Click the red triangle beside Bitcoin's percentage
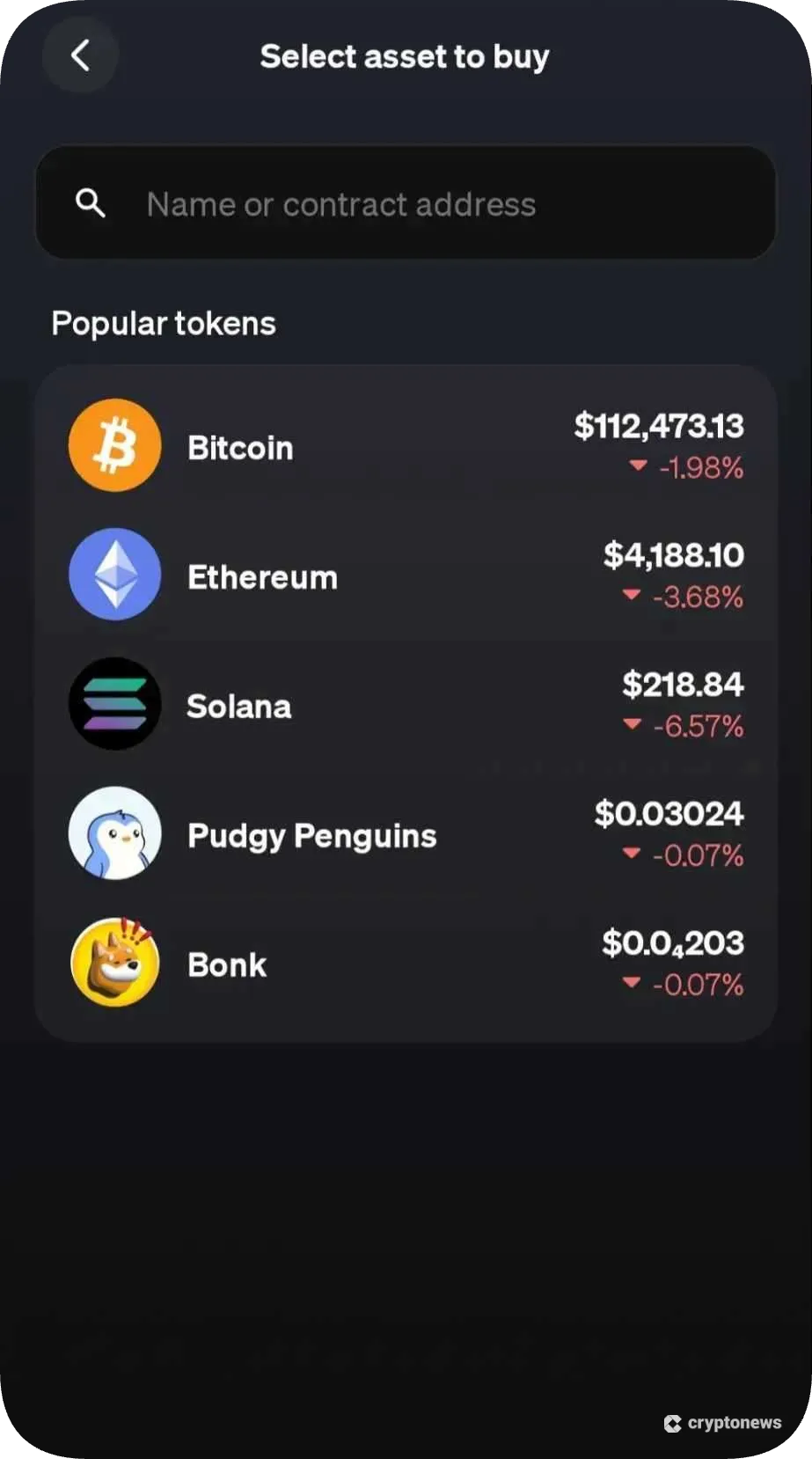The height and width of the screenshot is (1459, 812). pos(637,467)
